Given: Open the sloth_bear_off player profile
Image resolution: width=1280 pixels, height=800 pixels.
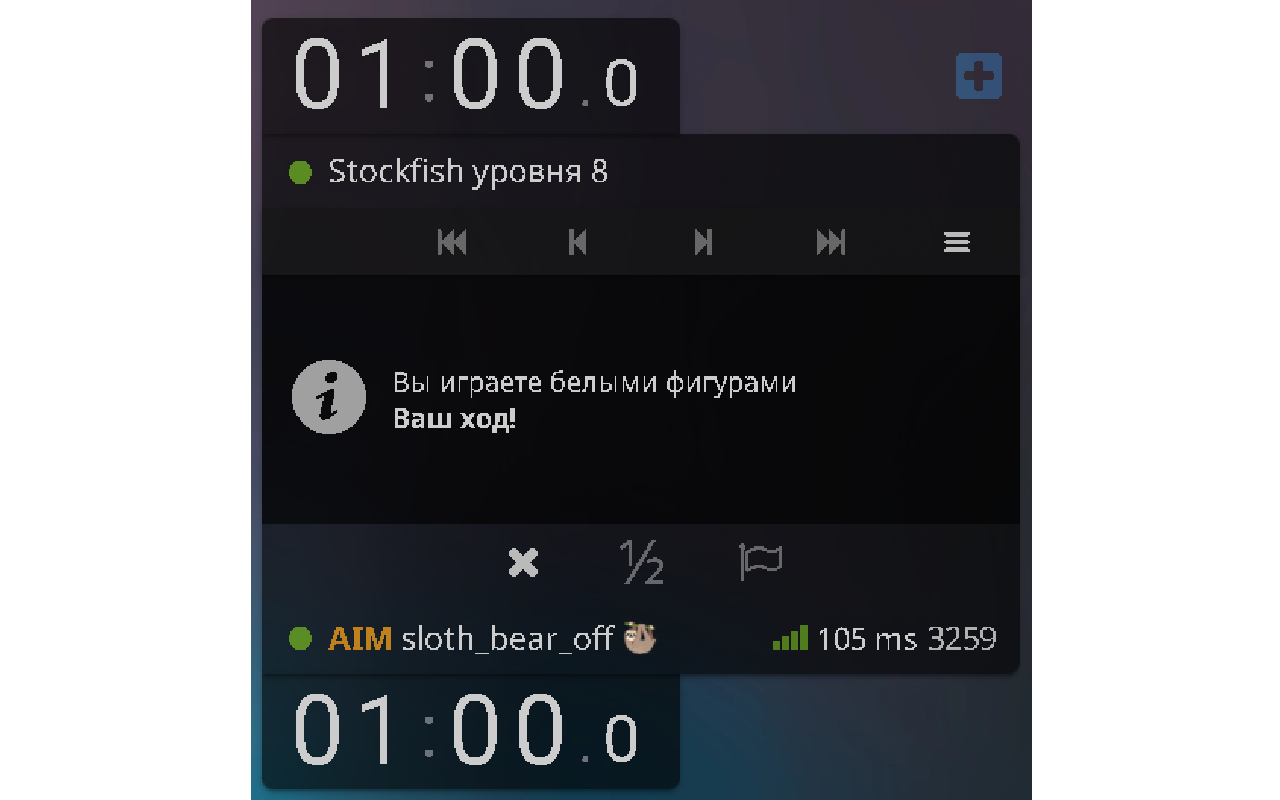Looking at the screenshot, I should tap(506, 639).
